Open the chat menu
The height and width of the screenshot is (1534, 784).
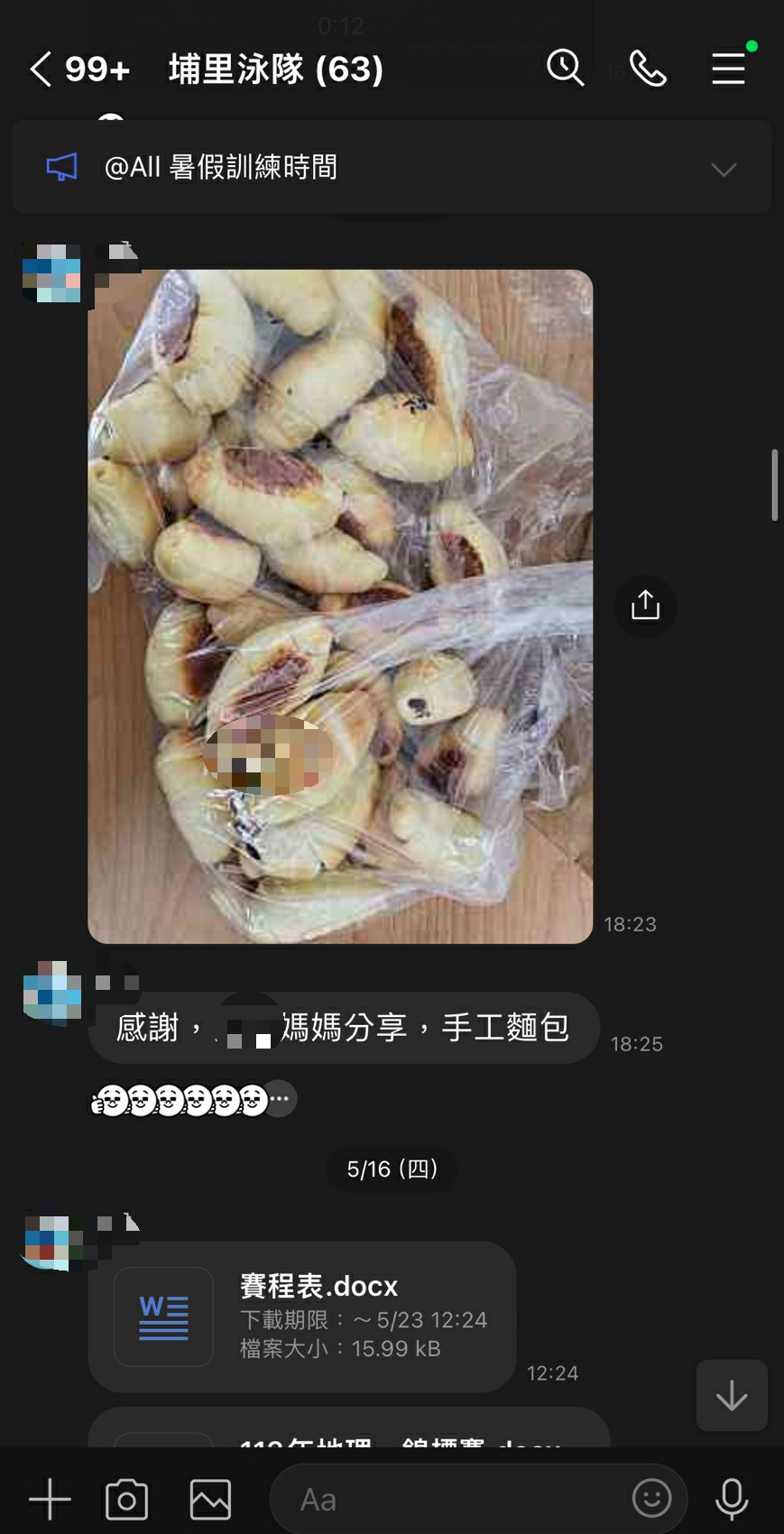[x=728, y=69]
